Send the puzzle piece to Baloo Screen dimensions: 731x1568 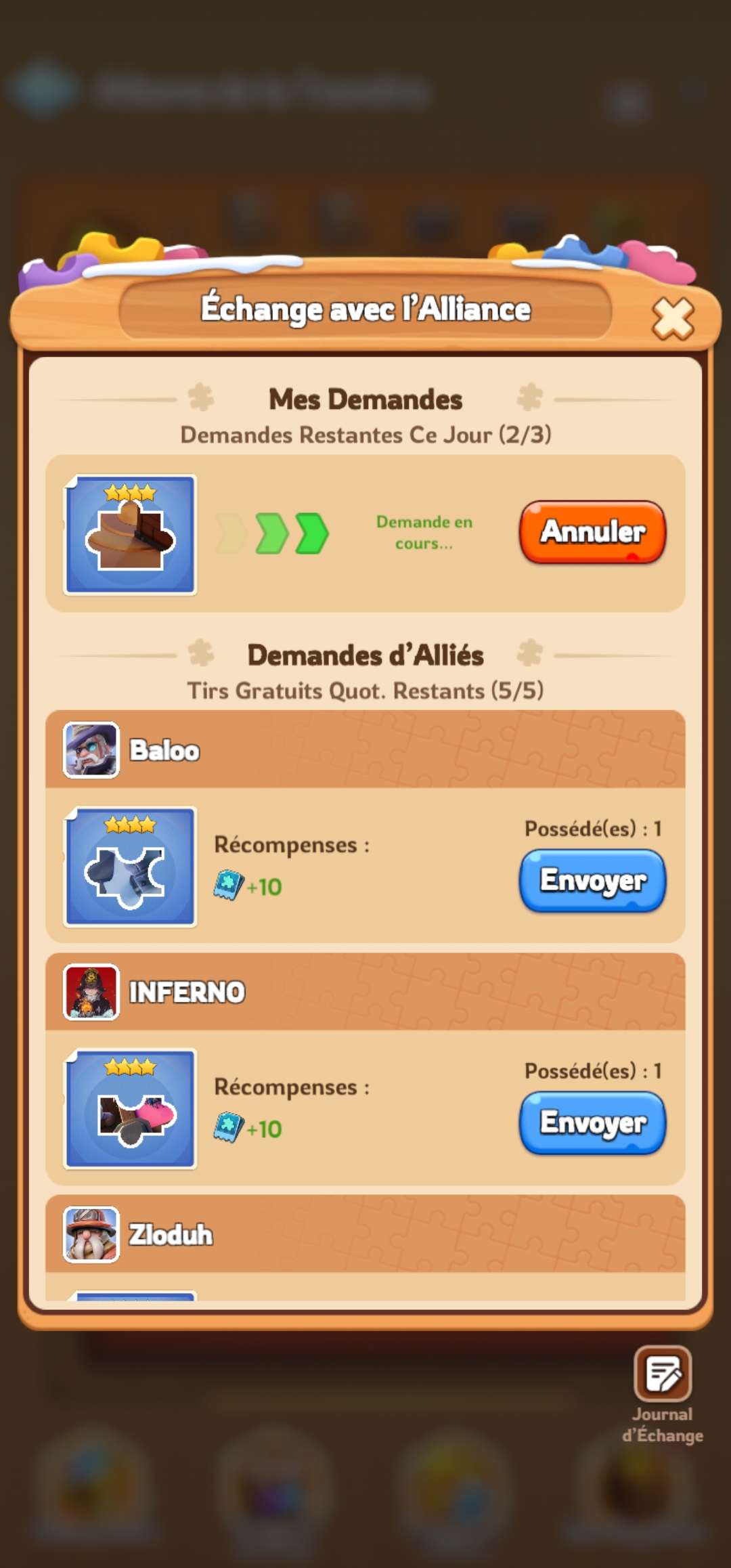pos(592,881)
